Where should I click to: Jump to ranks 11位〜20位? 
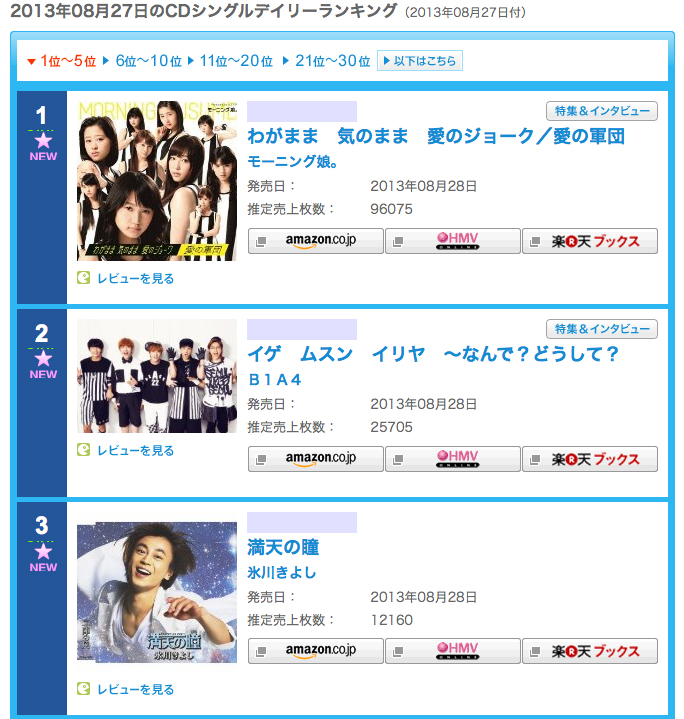click(x=236, y=61)
